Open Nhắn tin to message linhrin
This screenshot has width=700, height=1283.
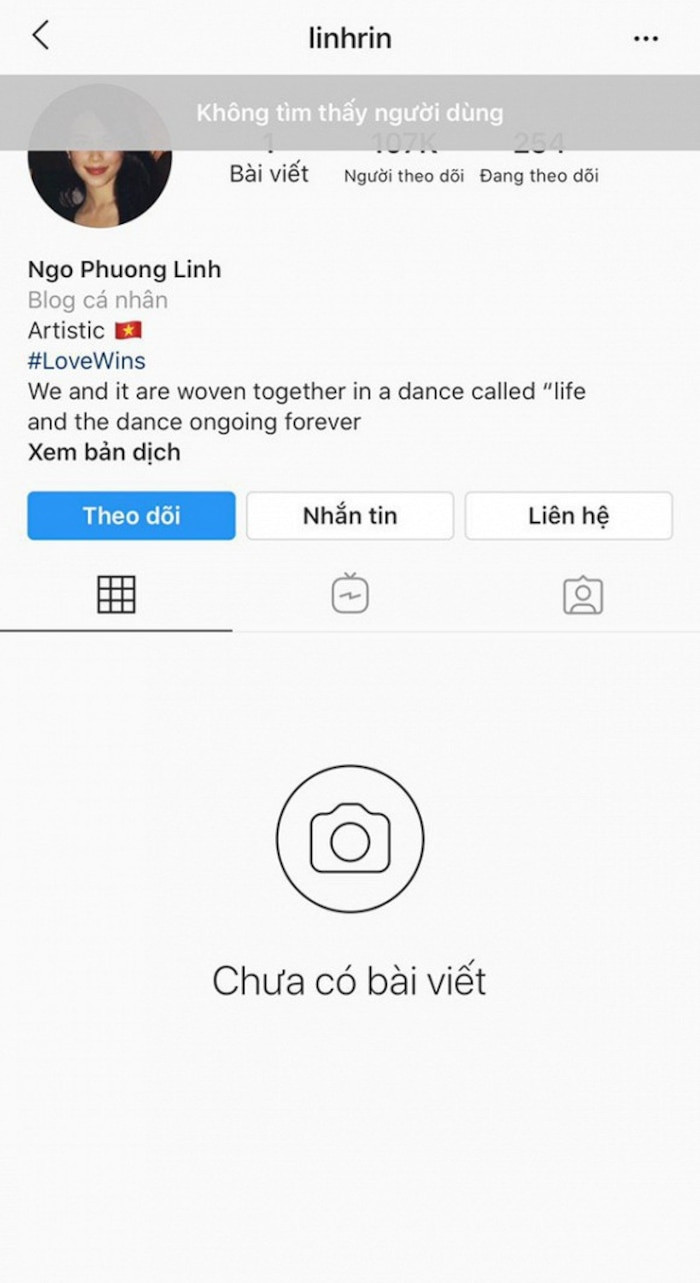[x=350, y=516]
